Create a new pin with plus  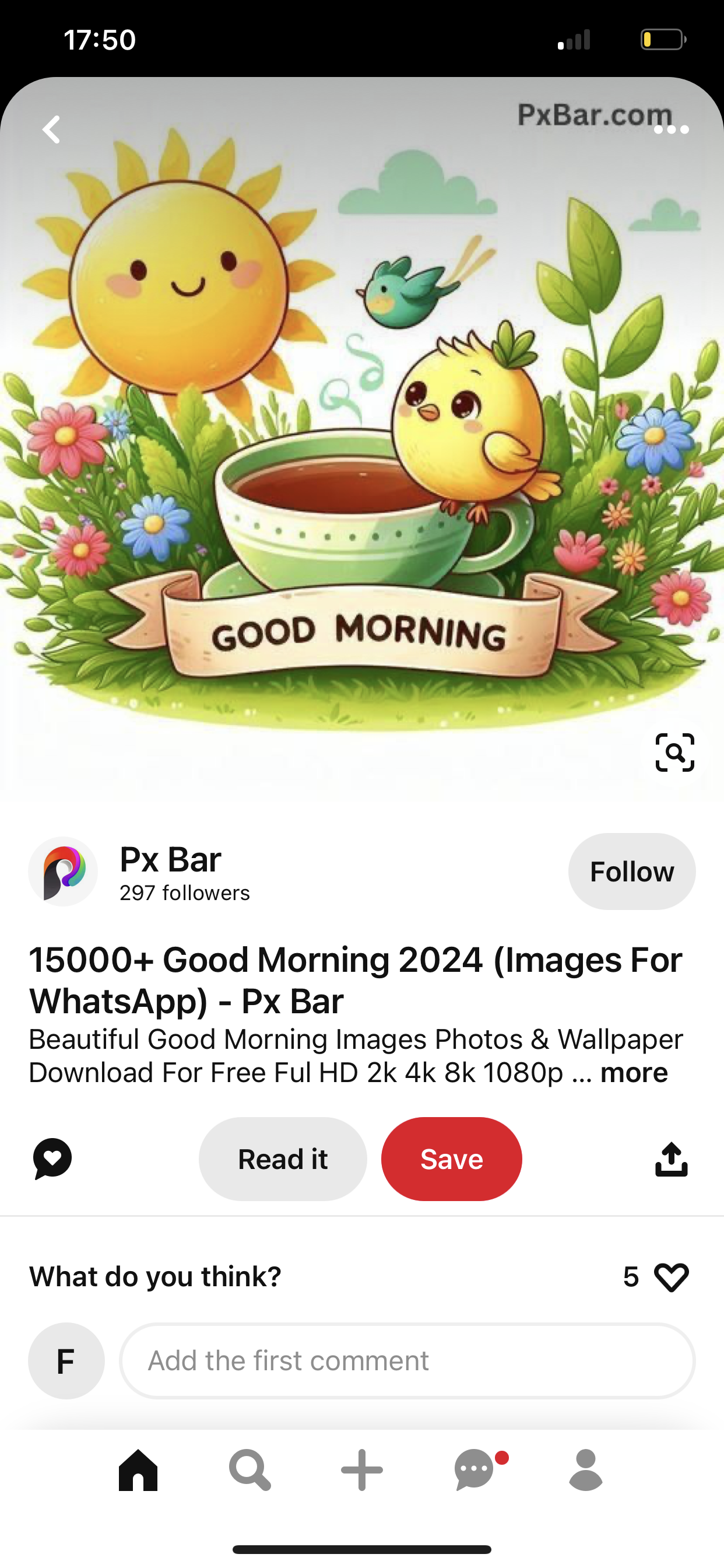coord(362,1470)
